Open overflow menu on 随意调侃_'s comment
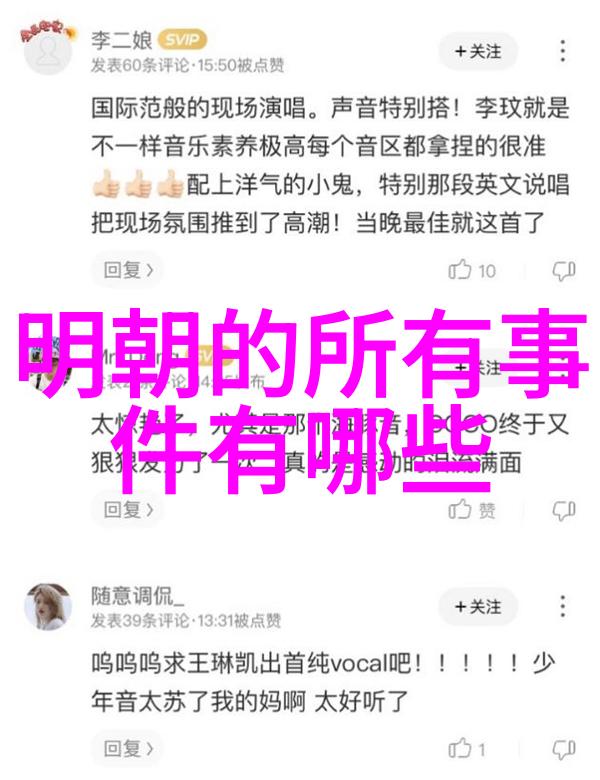Image resolution: width=600 pixels, height=780 pixels. [x=564, y=607]
